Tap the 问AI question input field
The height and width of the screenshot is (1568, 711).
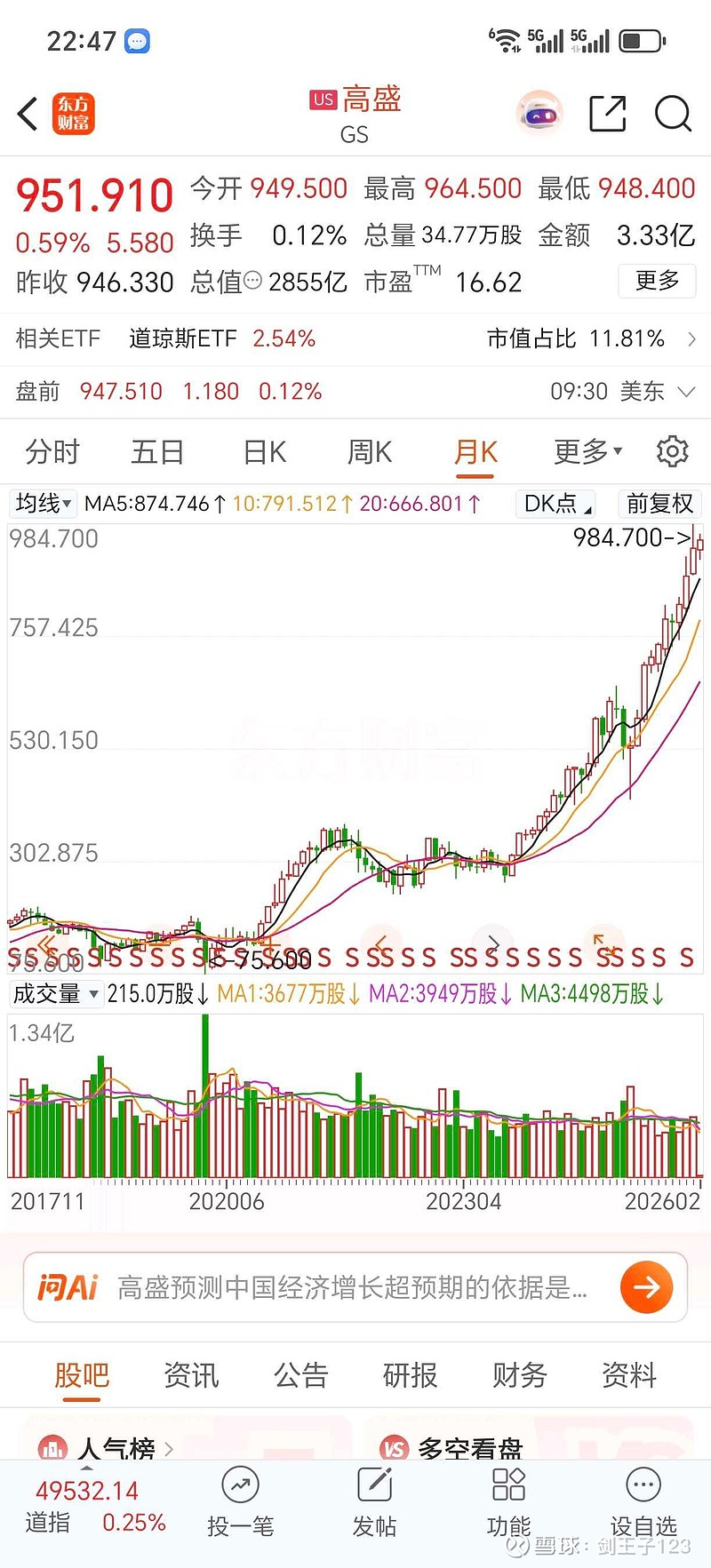tap(338, 1286)
